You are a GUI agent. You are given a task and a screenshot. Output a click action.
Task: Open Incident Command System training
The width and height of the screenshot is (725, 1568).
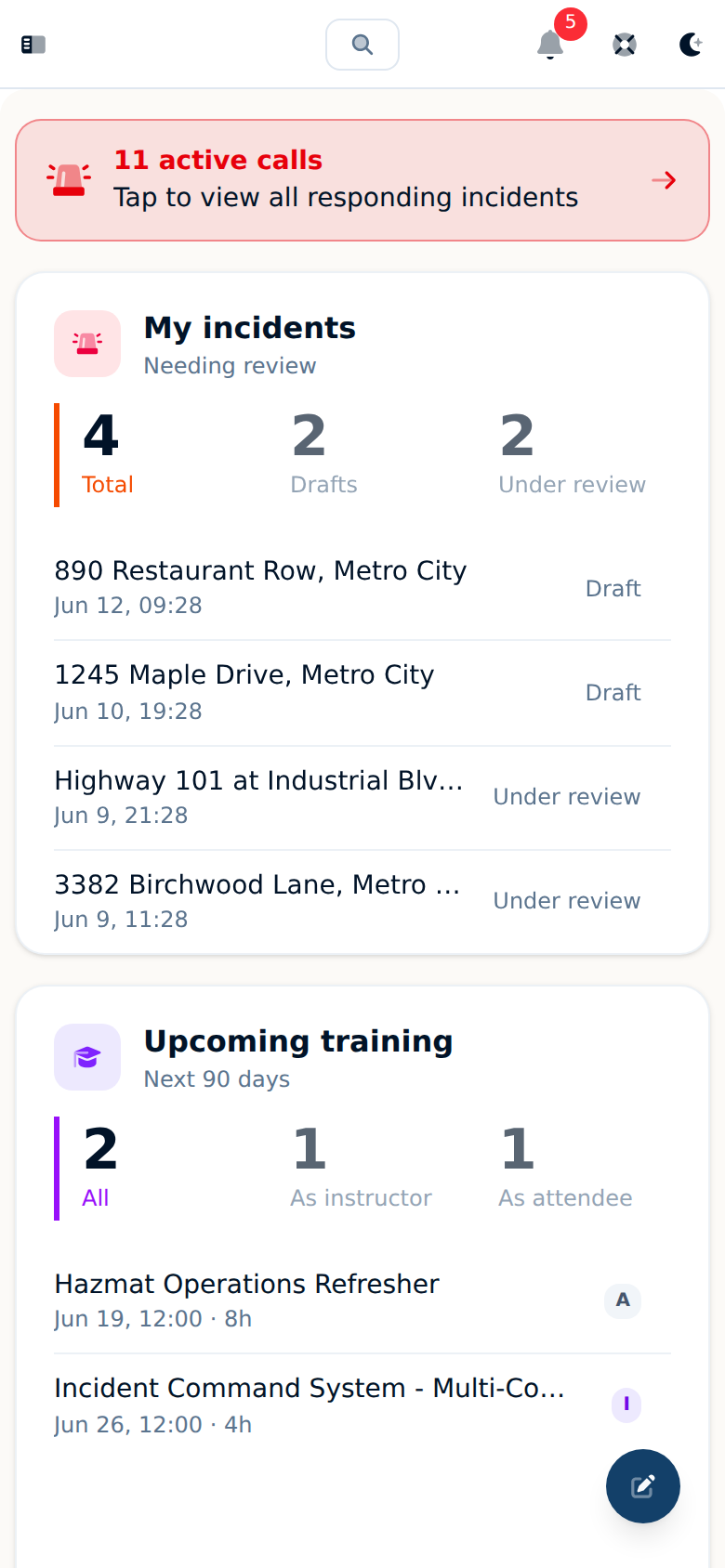(362, 1405)
